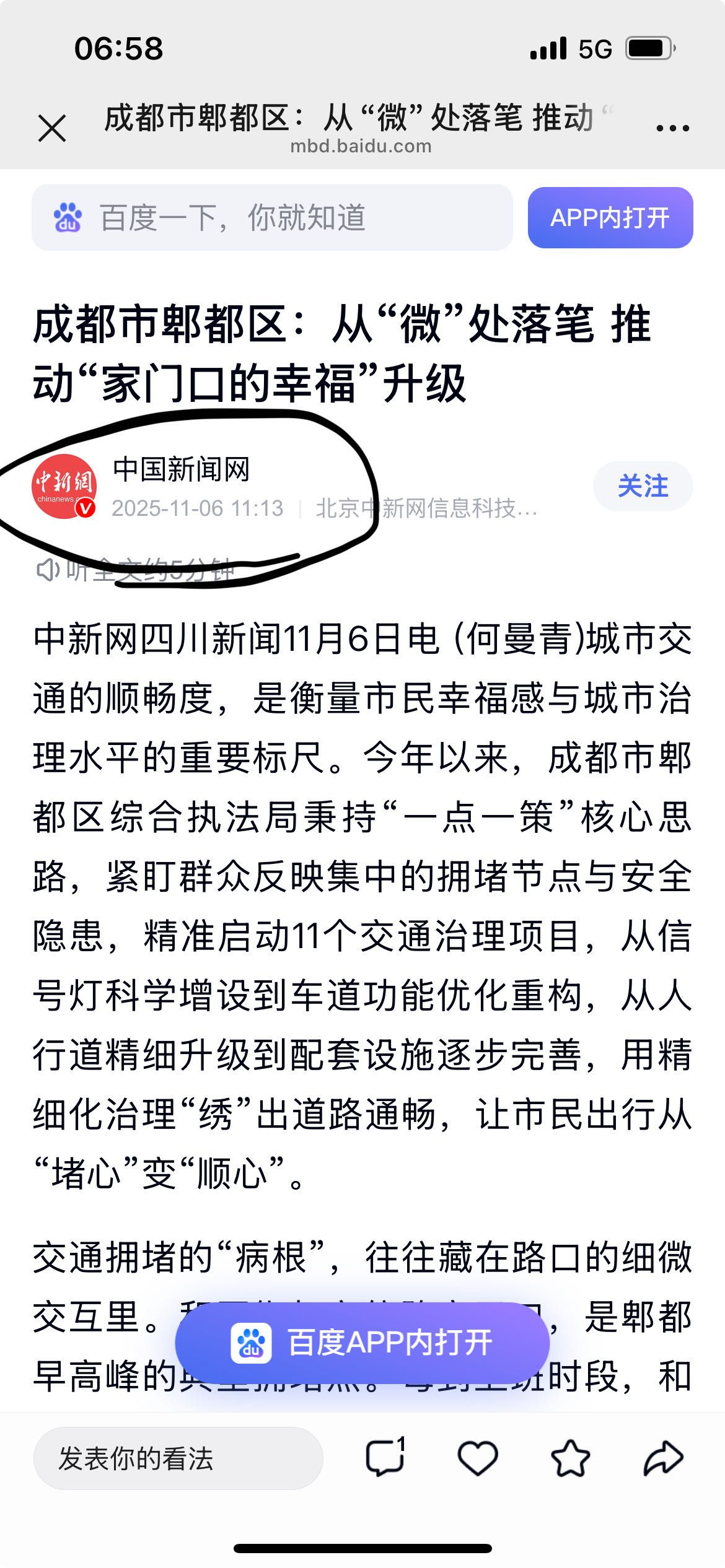
Task: Play the 听全文 audio reading
Action: pos(136,569)
